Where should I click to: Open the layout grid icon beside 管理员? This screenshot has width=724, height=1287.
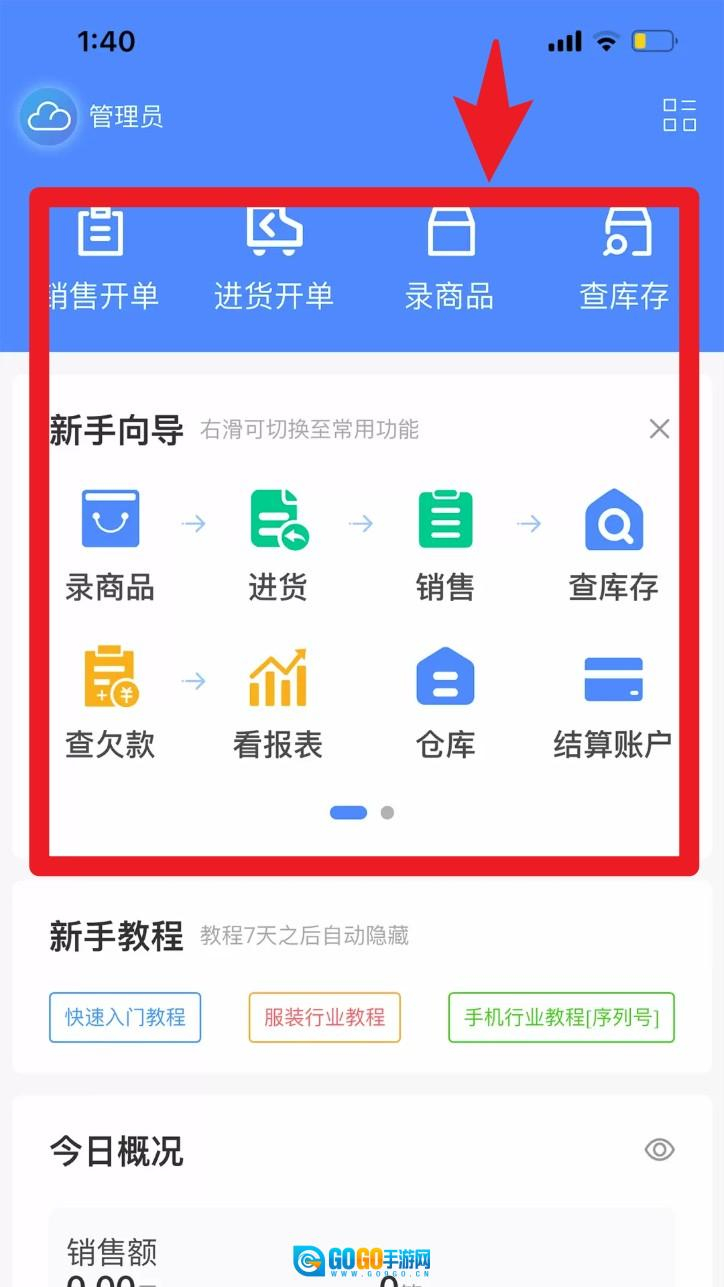tap(680, 115)
